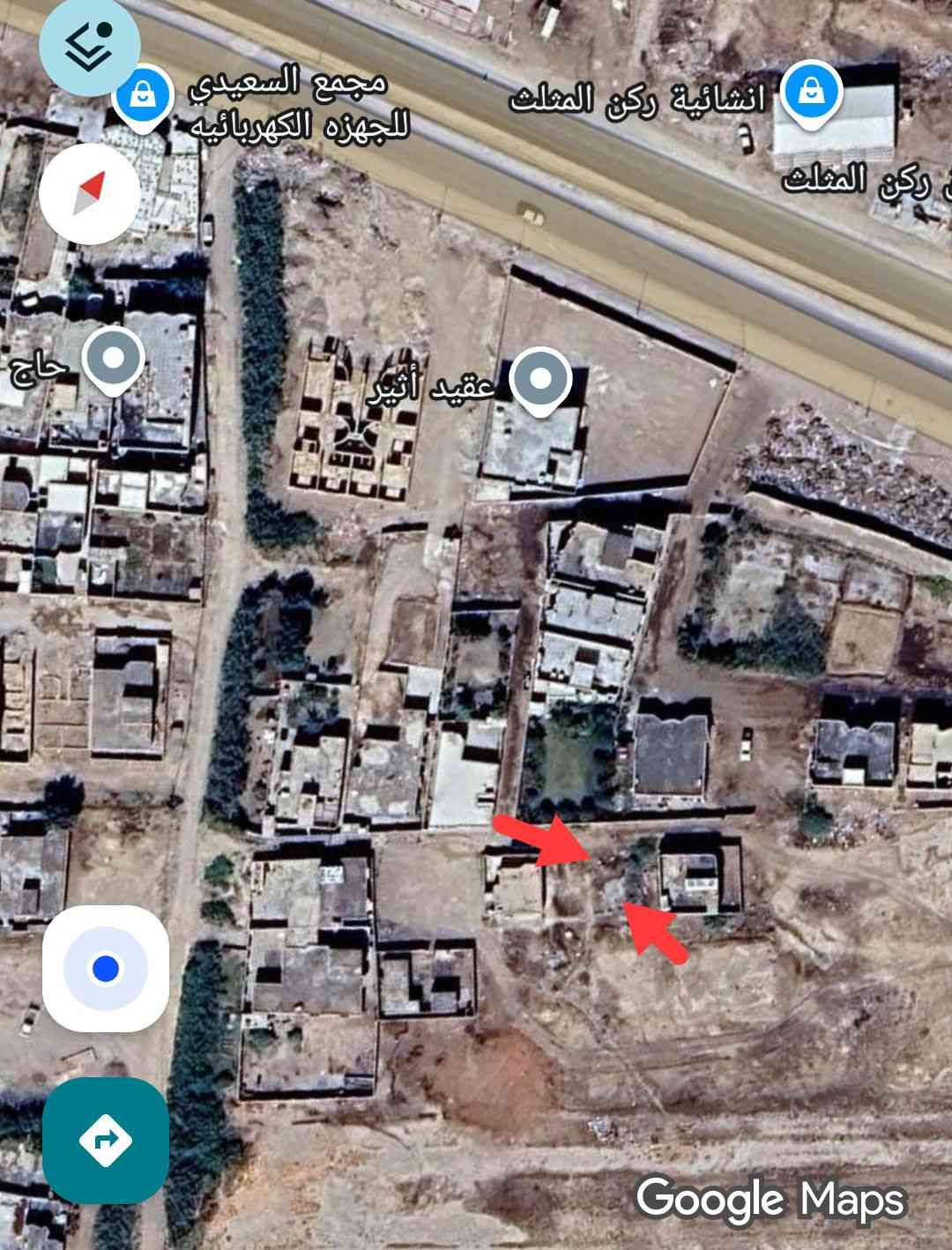Center the map on my location

click(105, 968)
